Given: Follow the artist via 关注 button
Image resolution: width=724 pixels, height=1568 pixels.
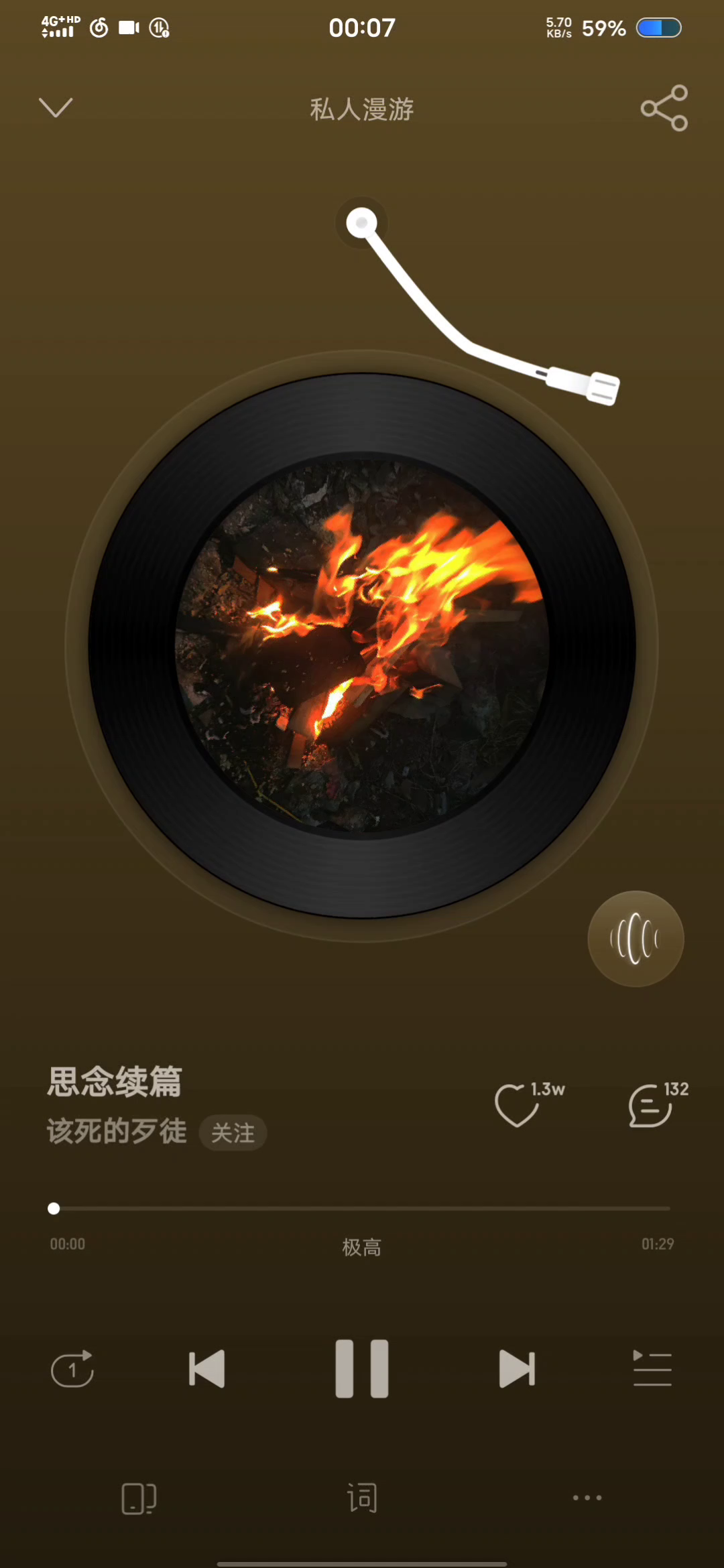Looking at the screenshot, I should 233,1133.
